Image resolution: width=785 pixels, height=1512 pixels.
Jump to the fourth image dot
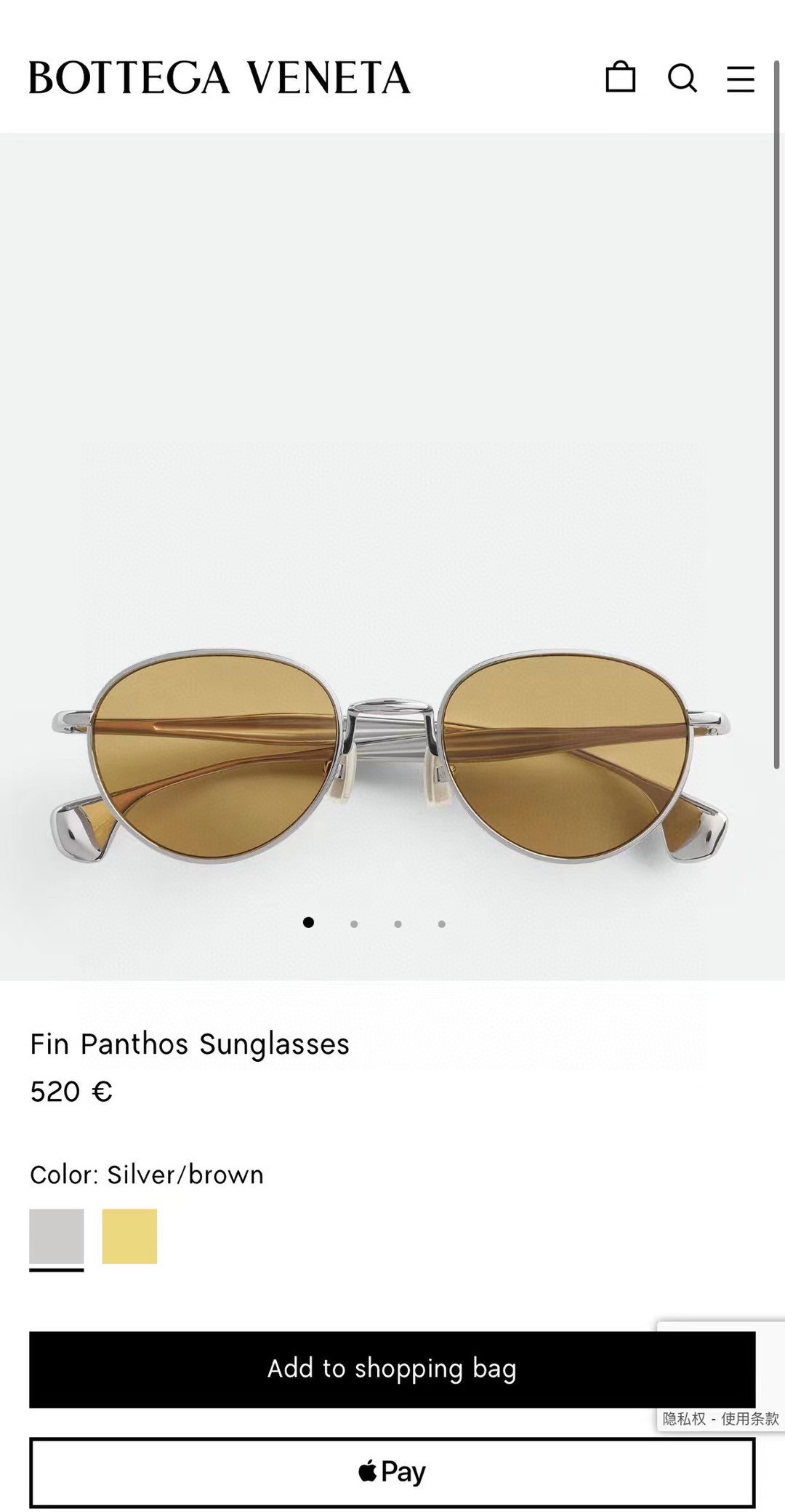click(x=442, y=924)
